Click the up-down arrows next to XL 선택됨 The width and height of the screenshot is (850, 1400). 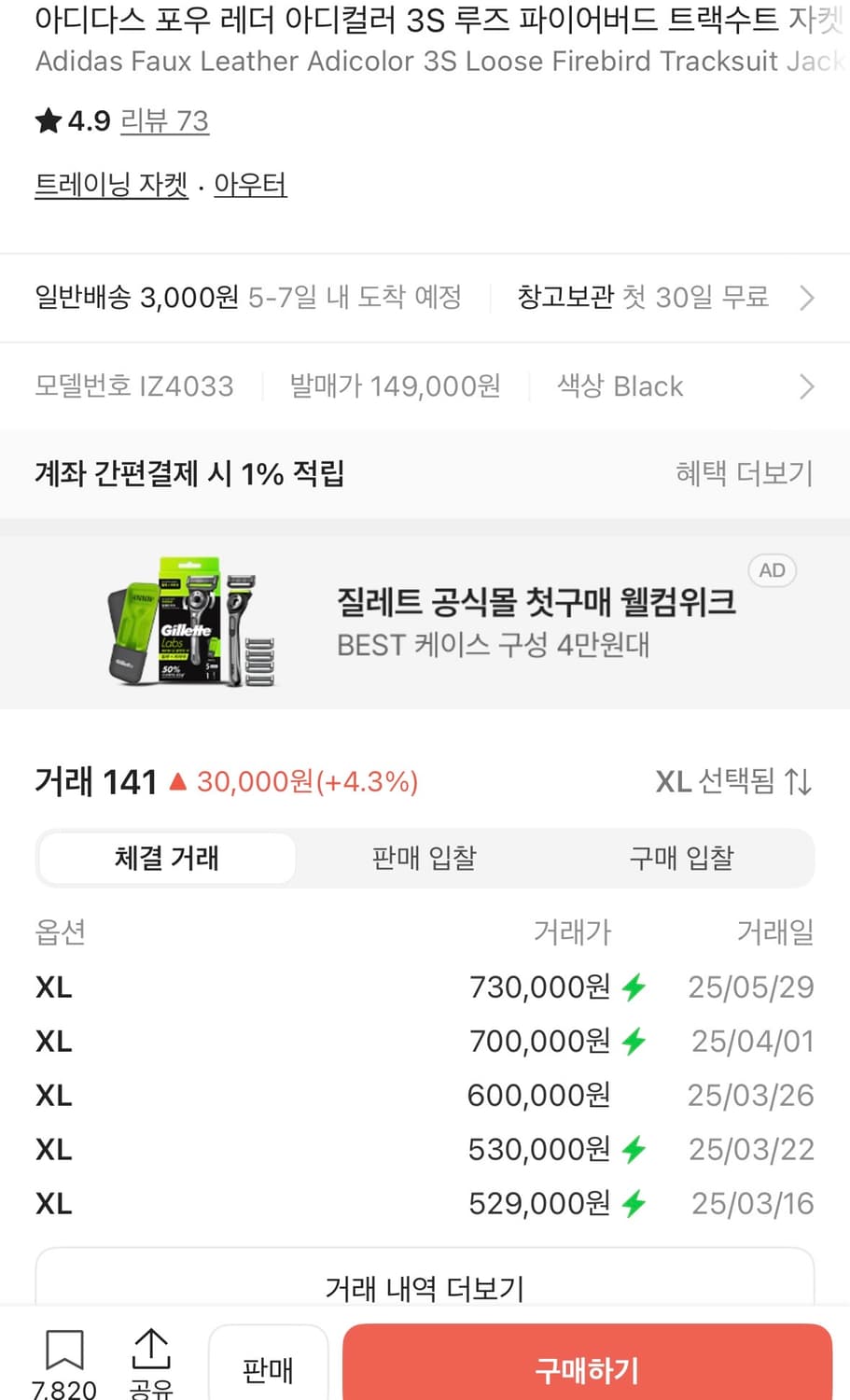click(798, 782)
